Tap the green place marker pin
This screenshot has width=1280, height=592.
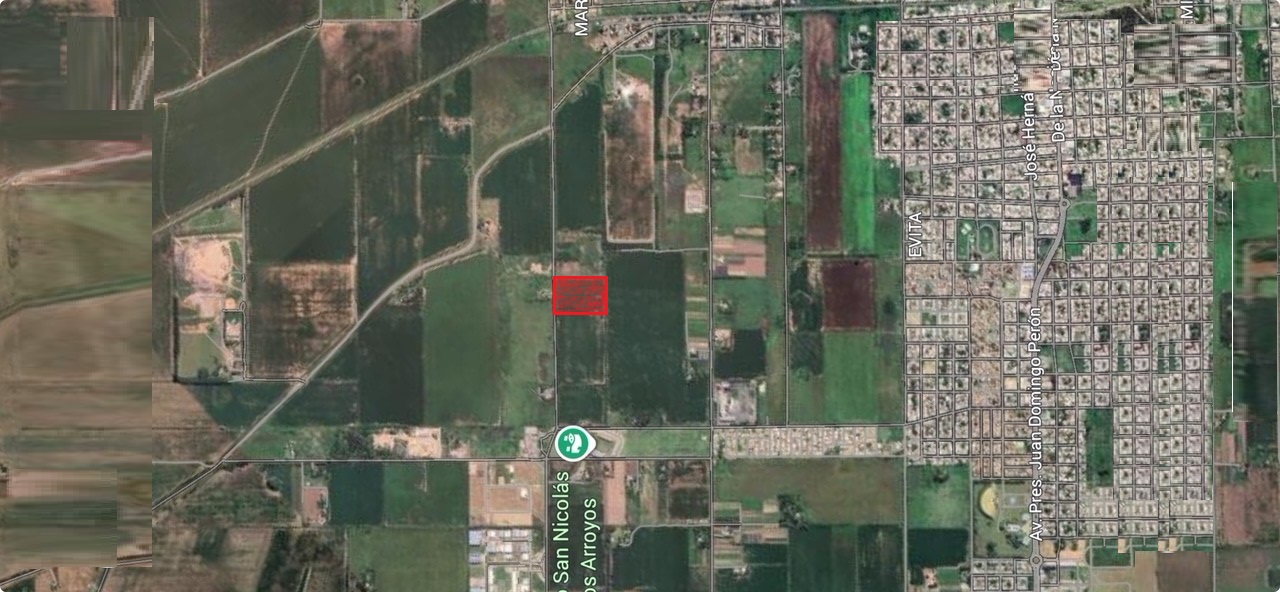coord(571,439)
